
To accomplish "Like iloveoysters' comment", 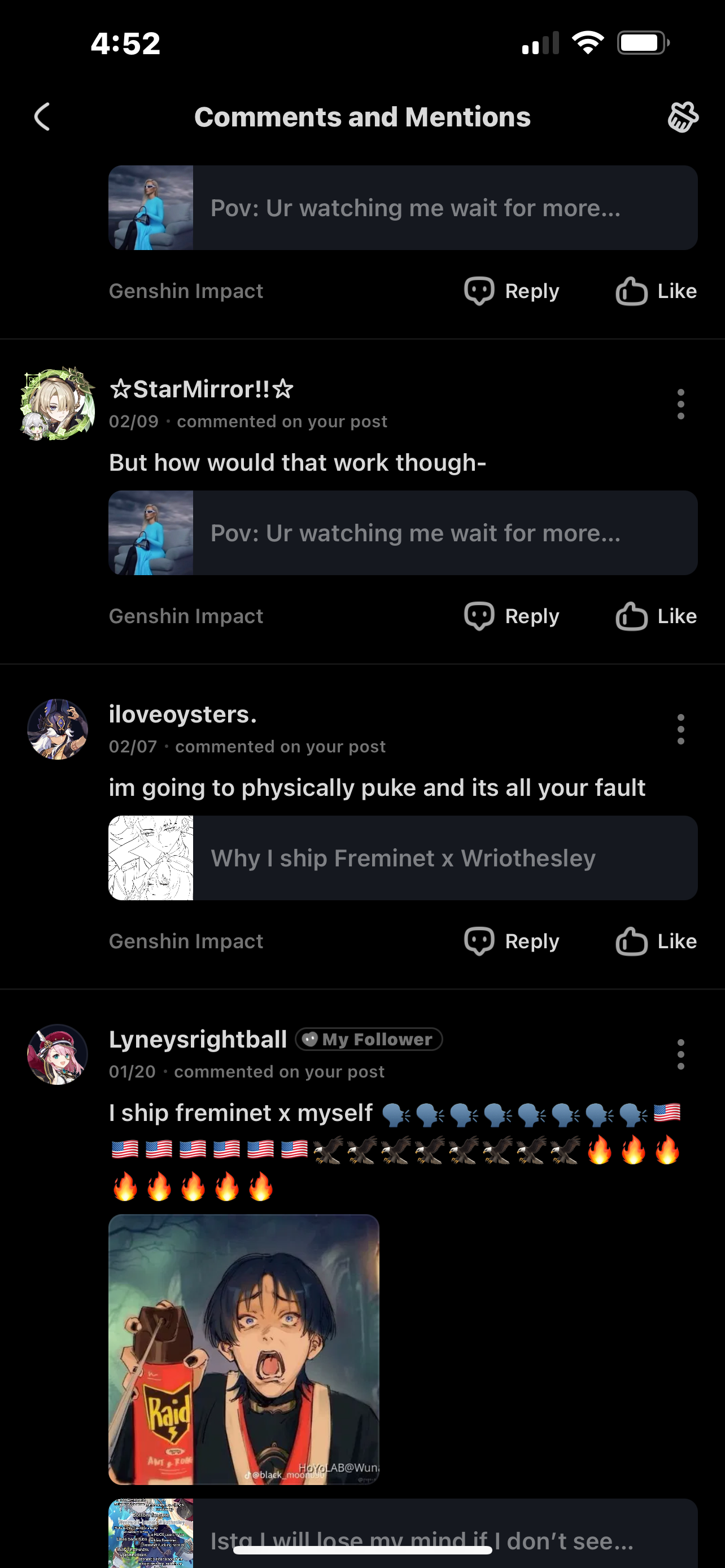I will pos(656,941).
